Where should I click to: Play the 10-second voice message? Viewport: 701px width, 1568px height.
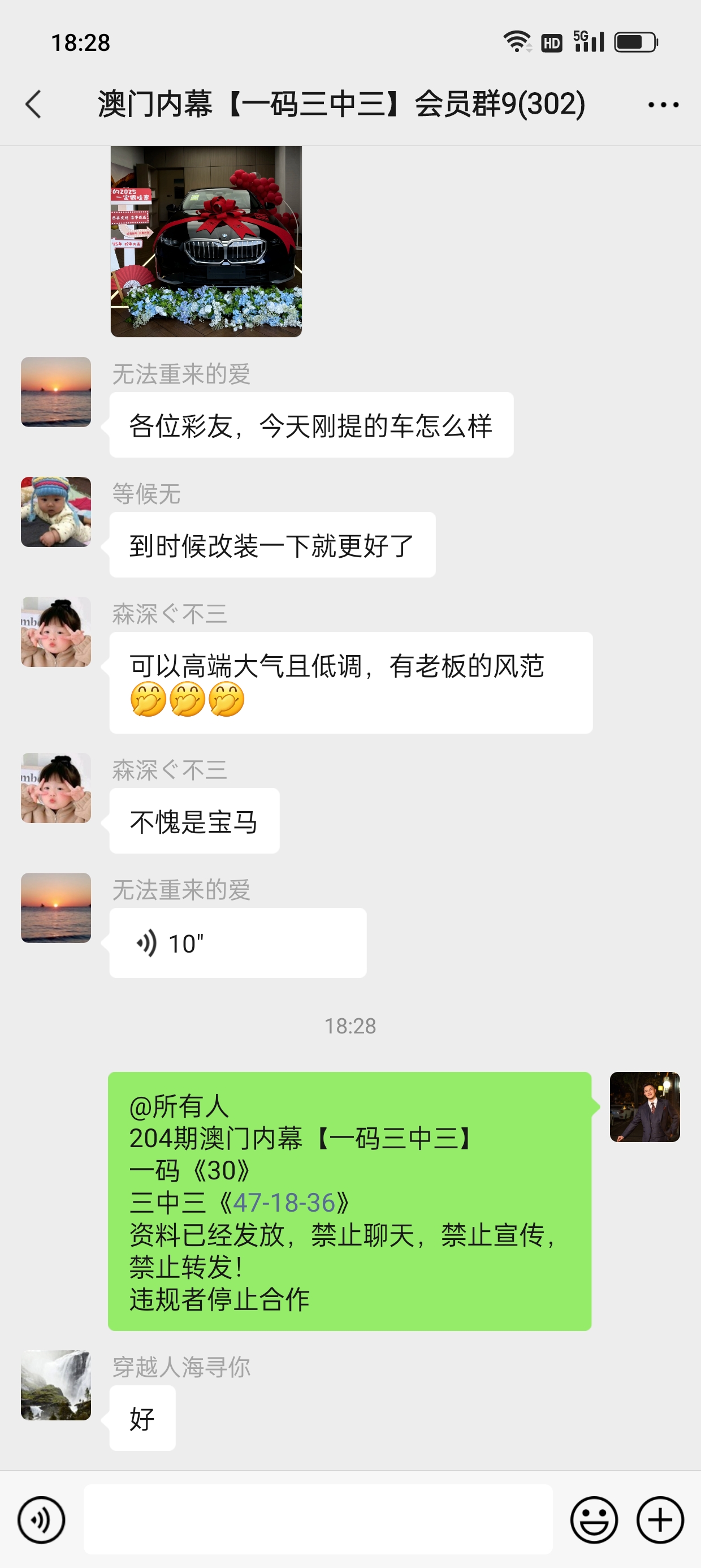(x=238, y=943)
